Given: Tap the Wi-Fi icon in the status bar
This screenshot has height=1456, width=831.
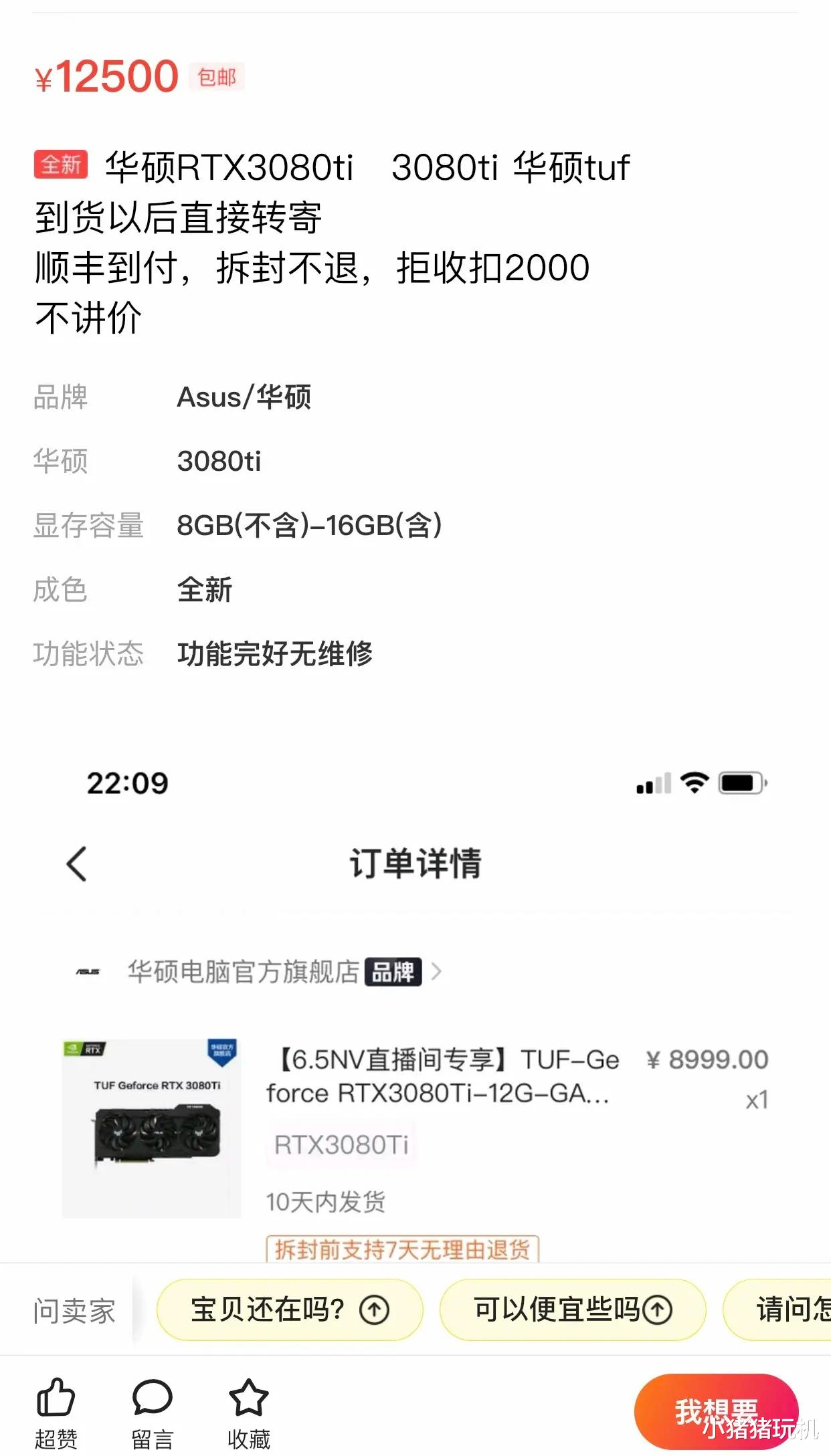Looking at the screenshot, I should (696, 781).
